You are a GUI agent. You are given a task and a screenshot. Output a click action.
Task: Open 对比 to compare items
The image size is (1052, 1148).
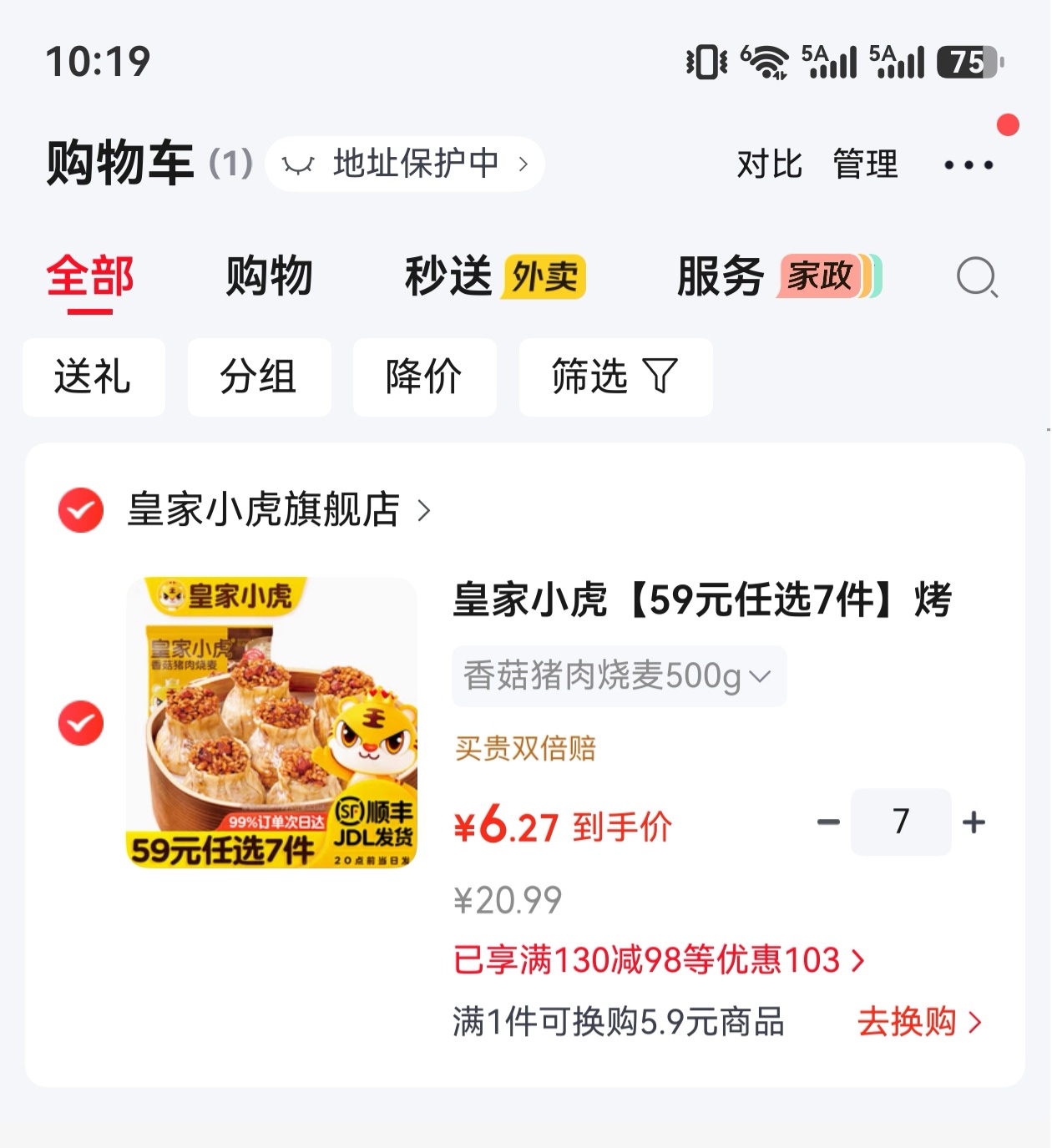tap(769, 164)
